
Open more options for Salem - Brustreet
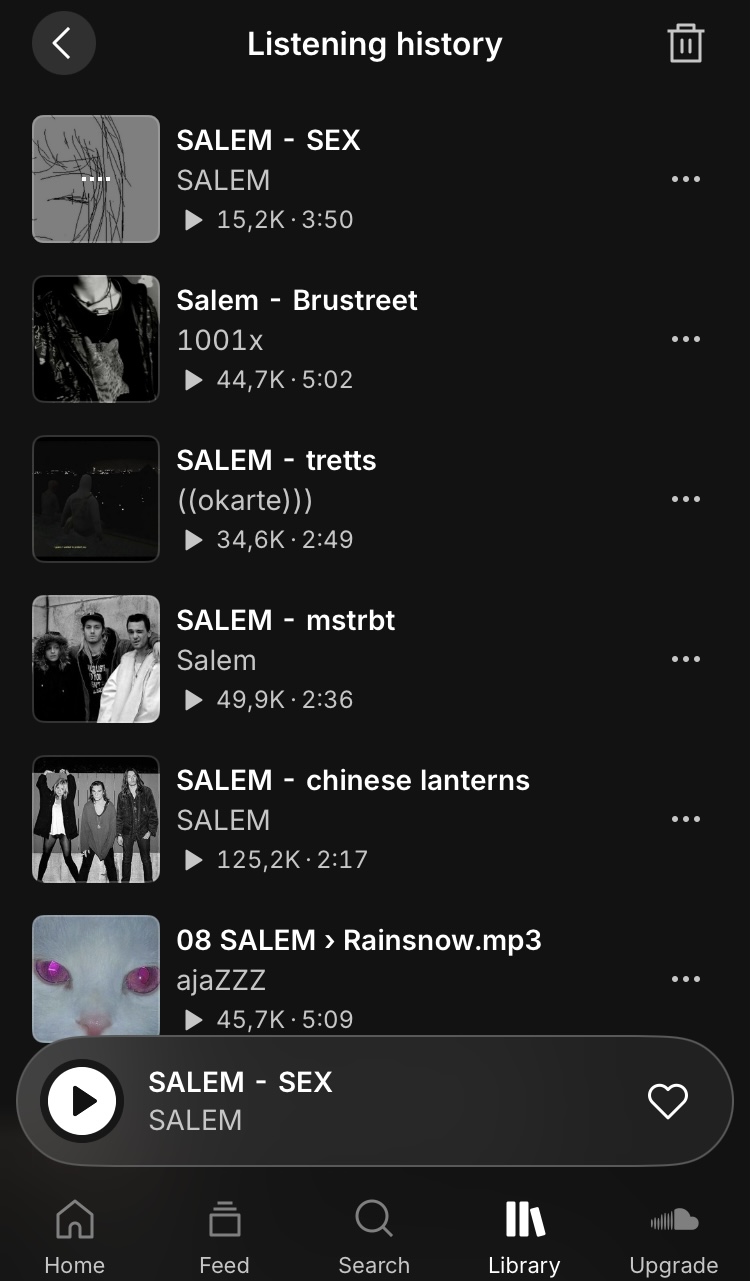click(685, 339)
